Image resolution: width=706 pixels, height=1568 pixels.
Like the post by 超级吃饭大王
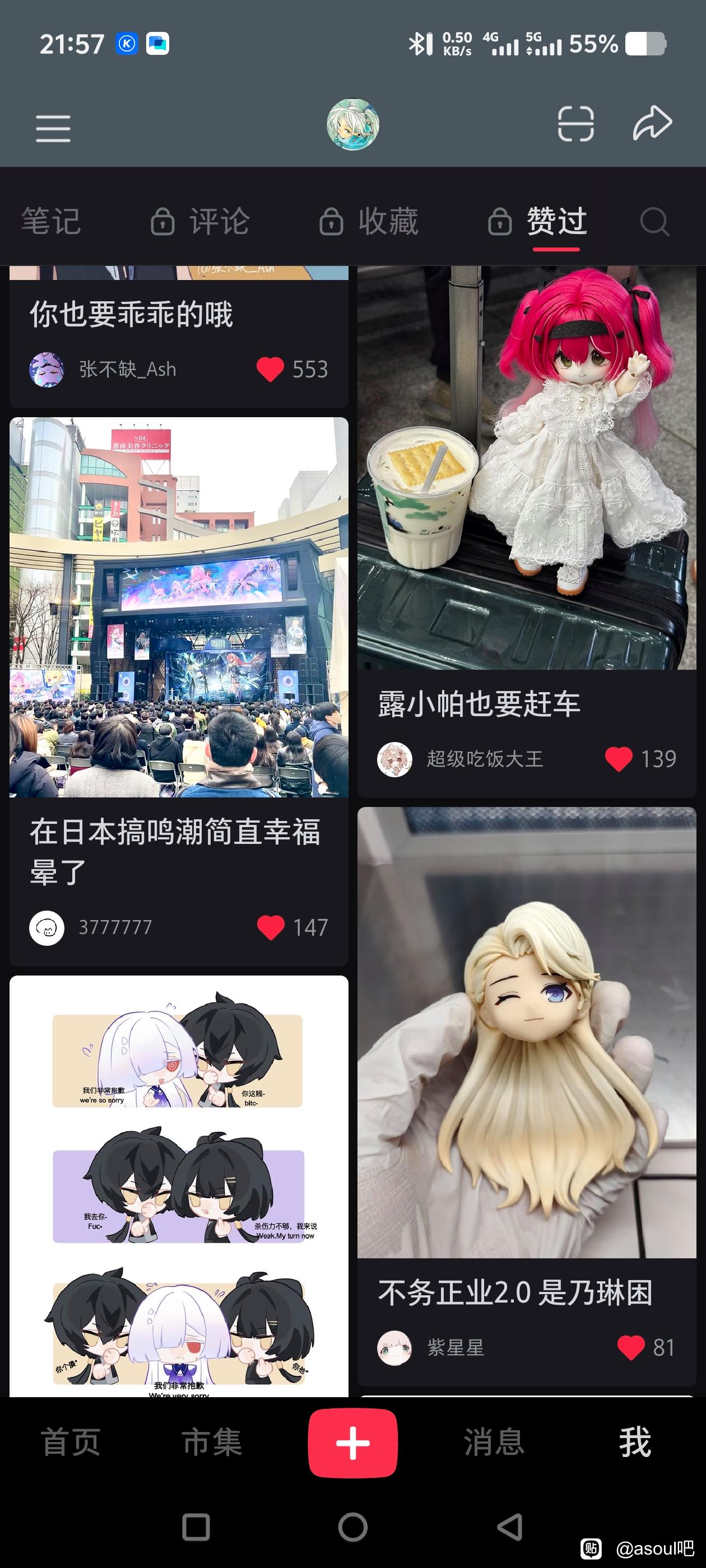tap(619, 758)
